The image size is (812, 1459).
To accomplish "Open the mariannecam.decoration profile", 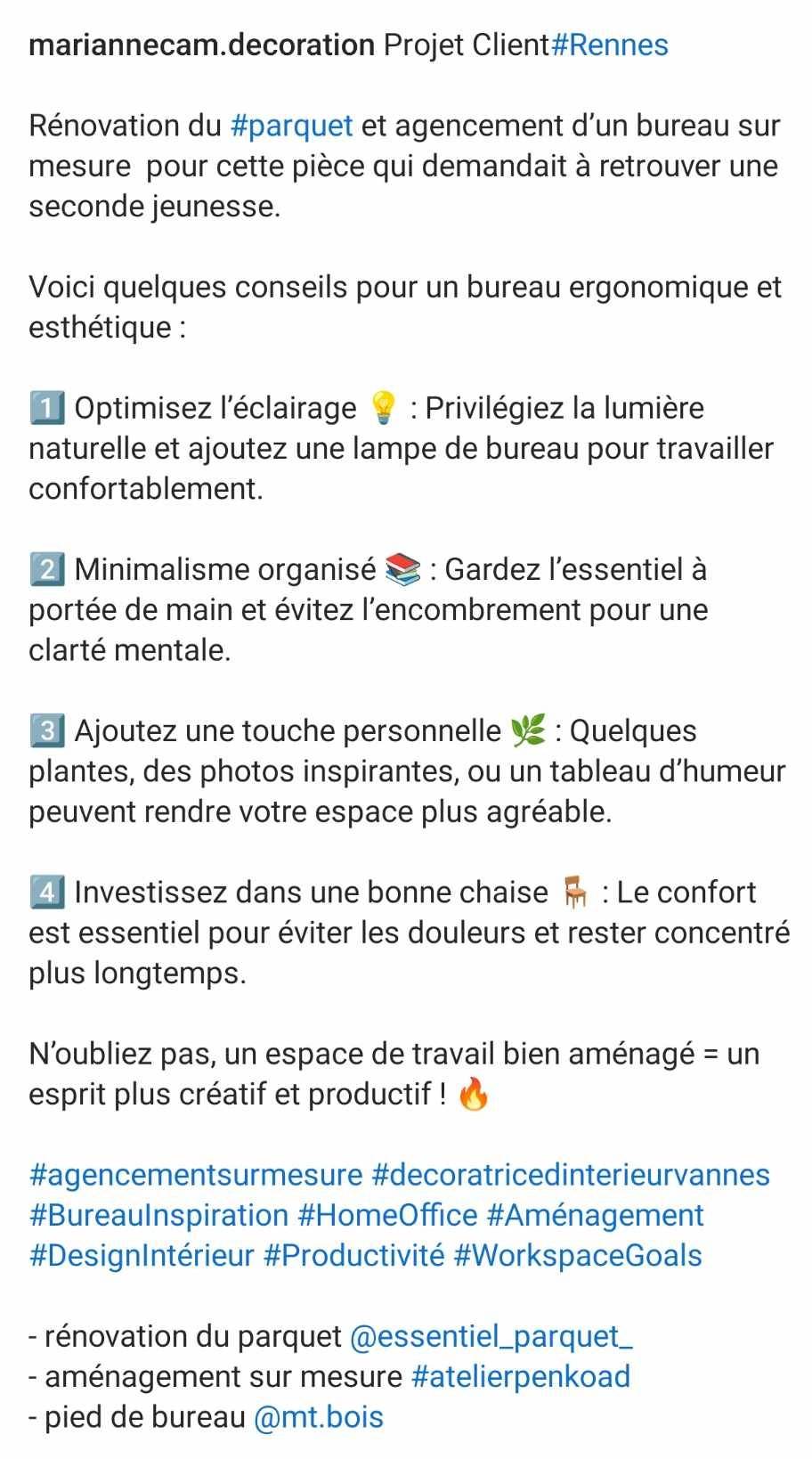I will click(x=201, y=45).
